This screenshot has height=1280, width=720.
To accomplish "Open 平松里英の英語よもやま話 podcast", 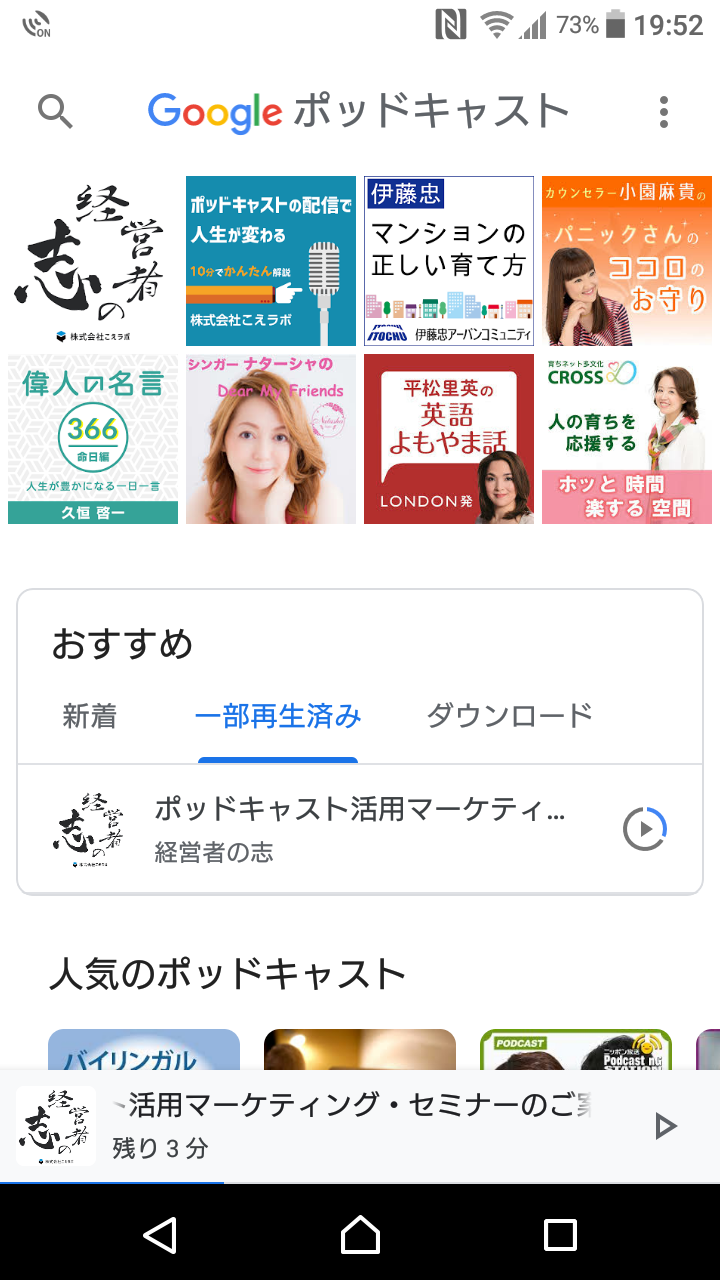I will (449, 439).
